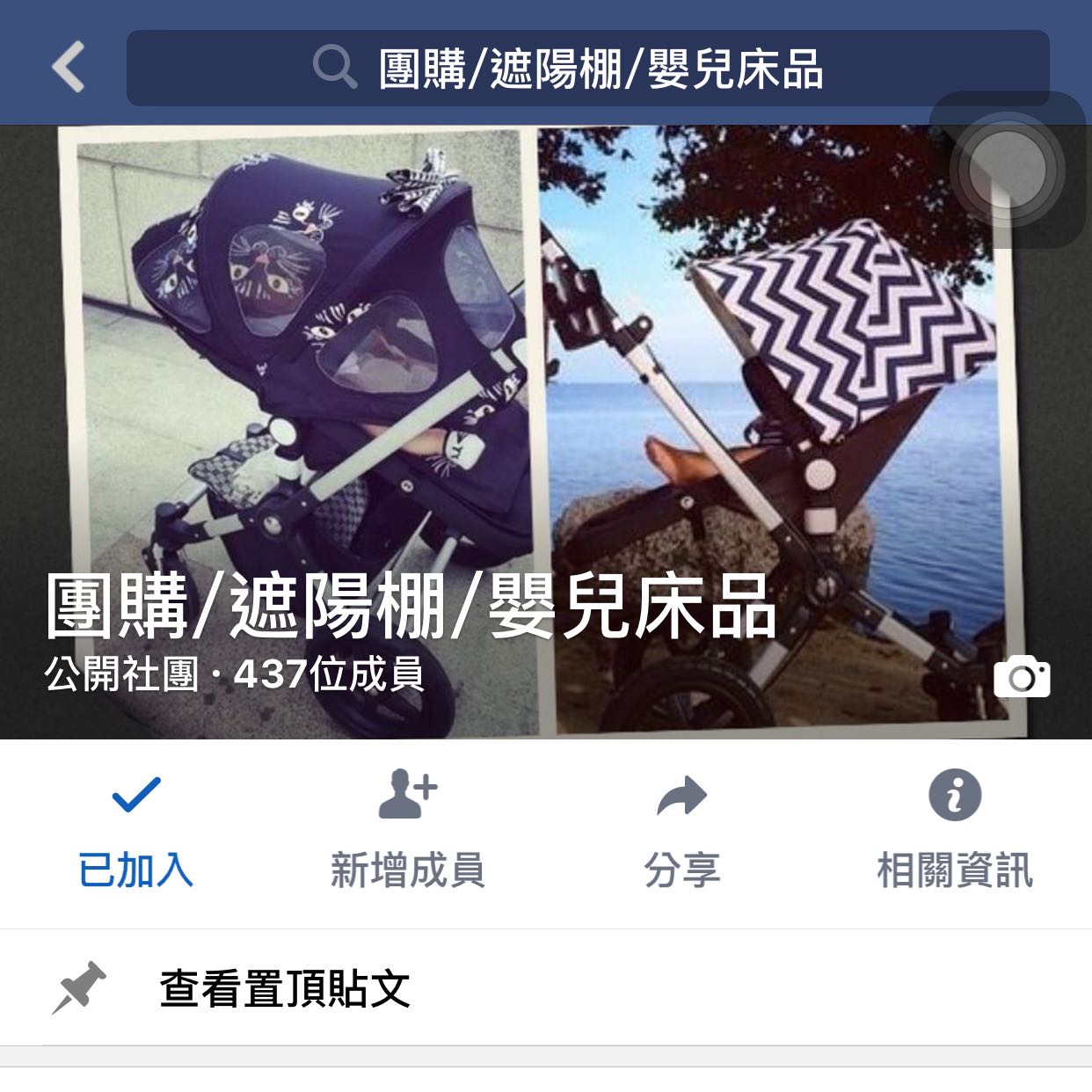Add members via 新增成員

coord(408,833)
